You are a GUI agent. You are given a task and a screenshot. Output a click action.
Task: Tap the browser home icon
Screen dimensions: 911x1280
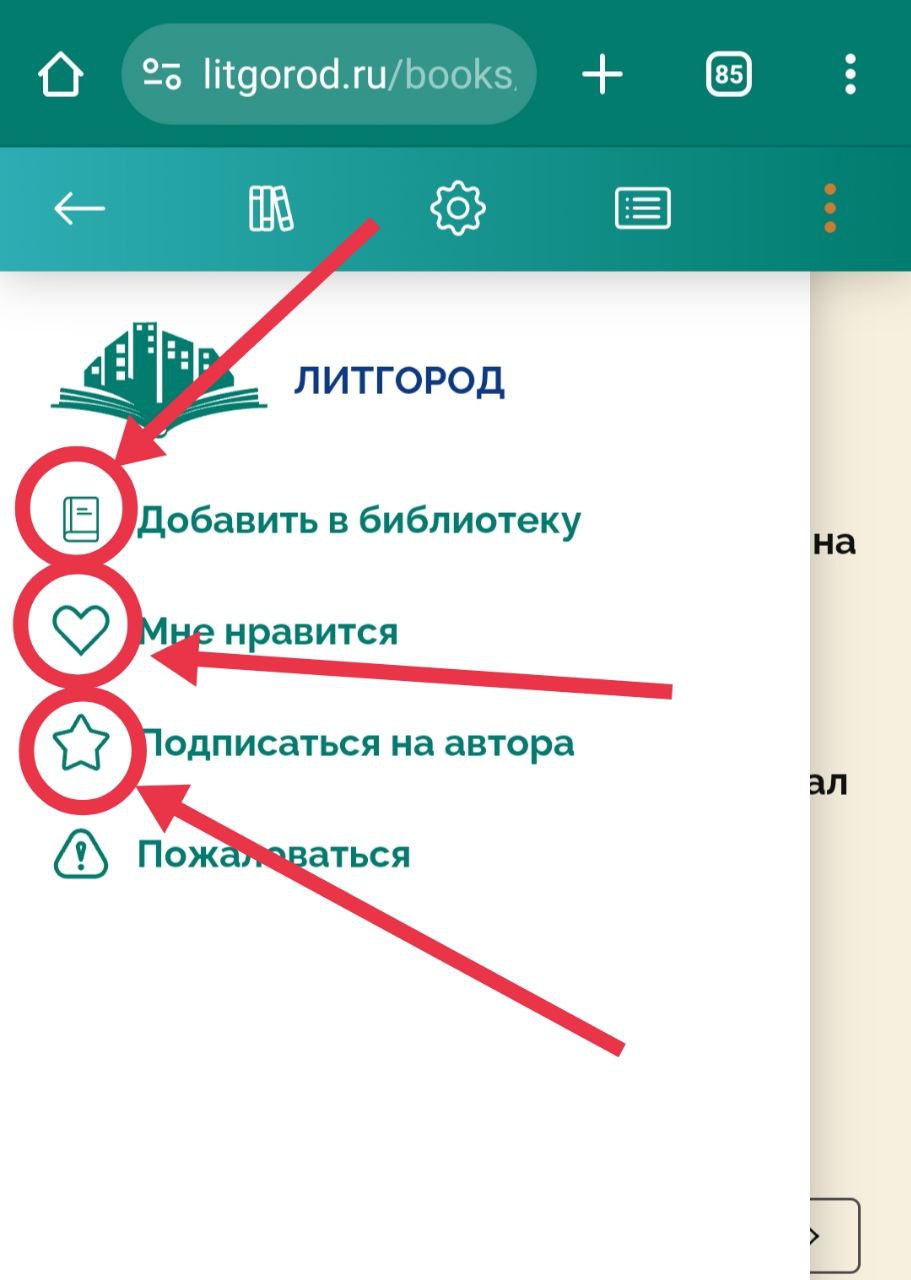(x=59, y=75)
